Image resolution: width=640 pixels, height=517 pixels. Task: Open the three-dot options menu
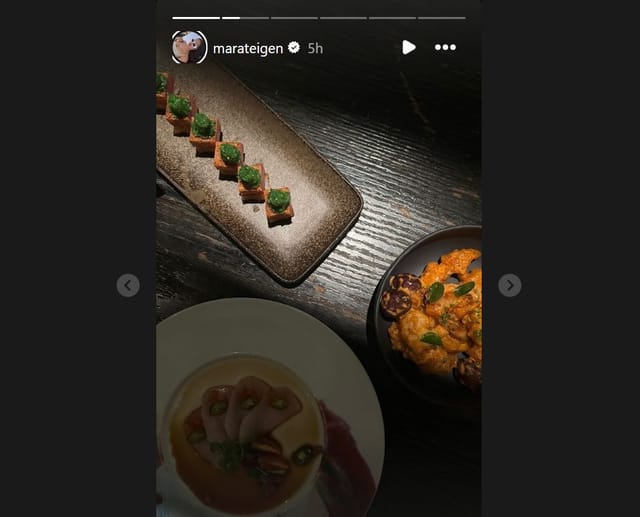(x=445, y=47)
